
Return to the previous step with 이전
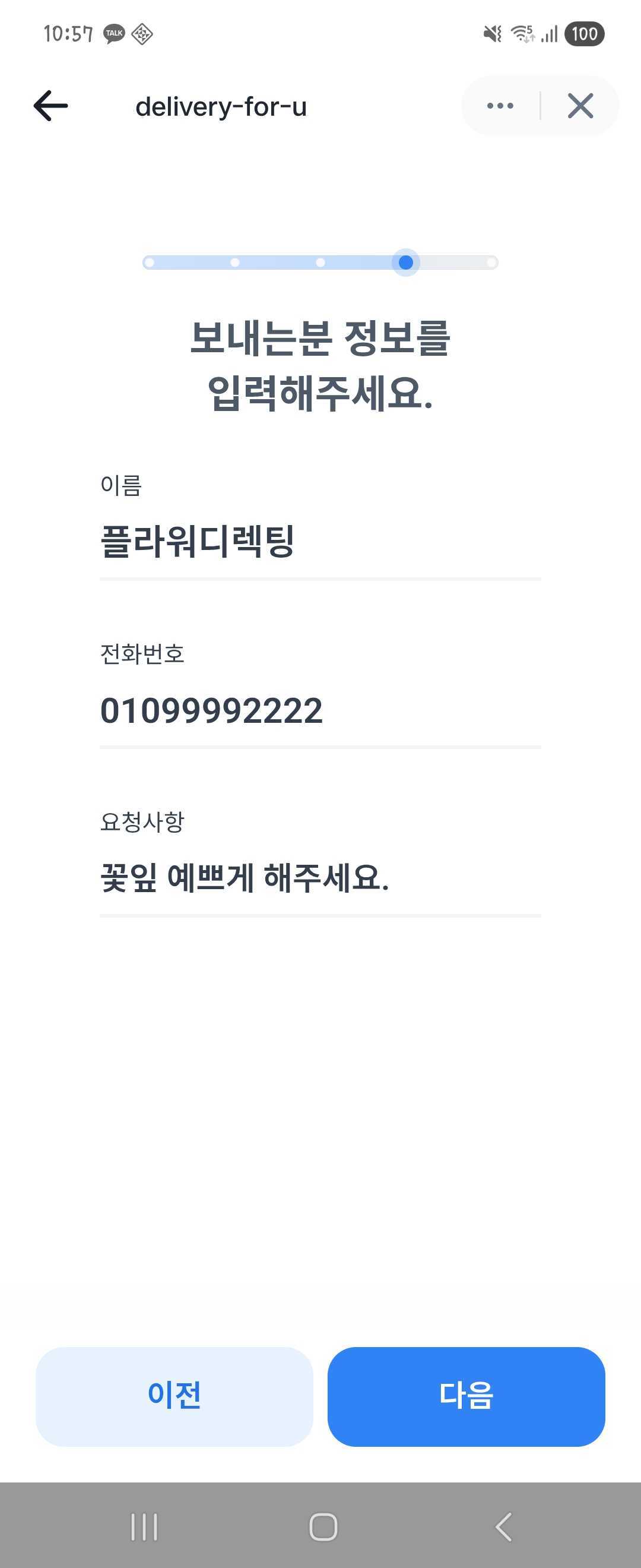point(174,1396)
